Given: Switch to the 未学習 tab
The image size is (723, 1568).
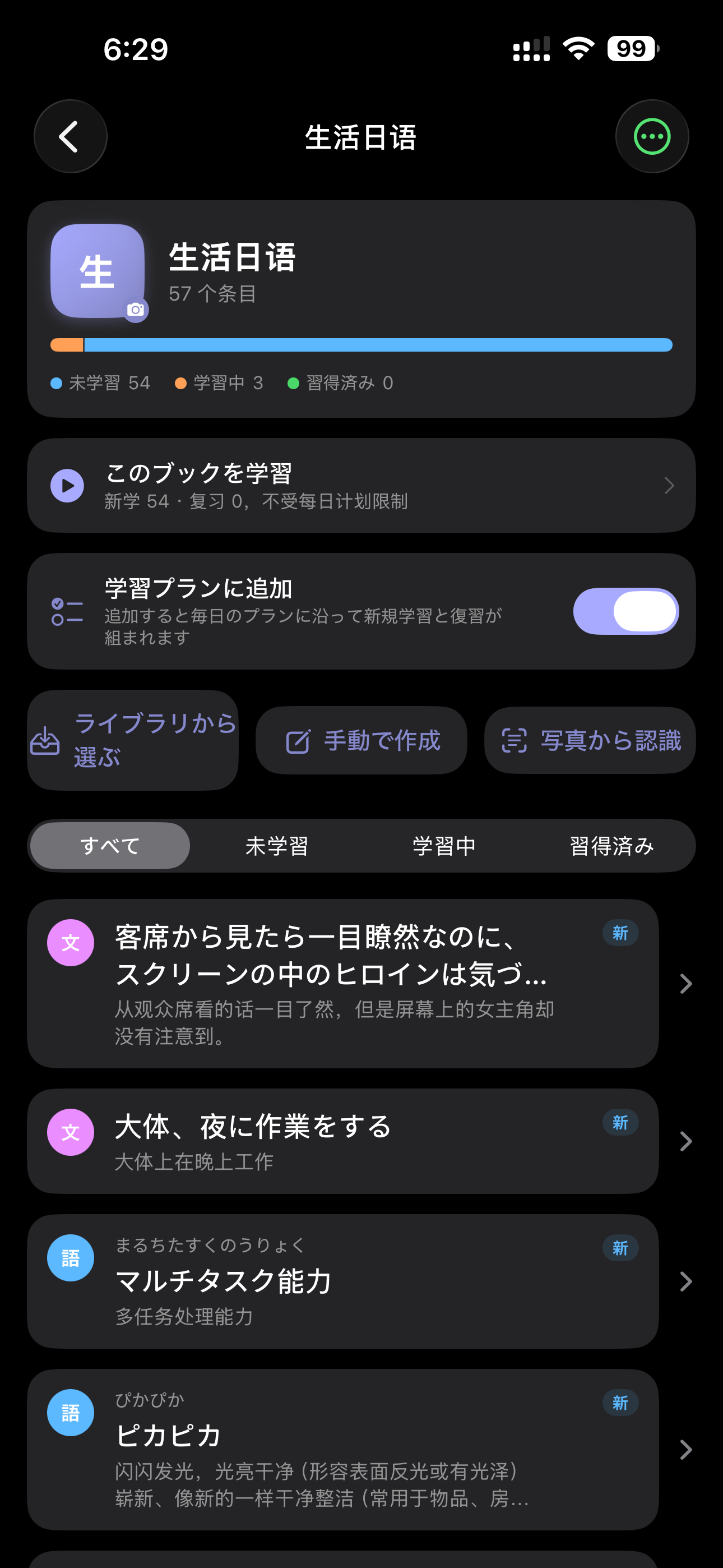Looking at the screenshot, I should pyautogui.click(x=277, y=846).
